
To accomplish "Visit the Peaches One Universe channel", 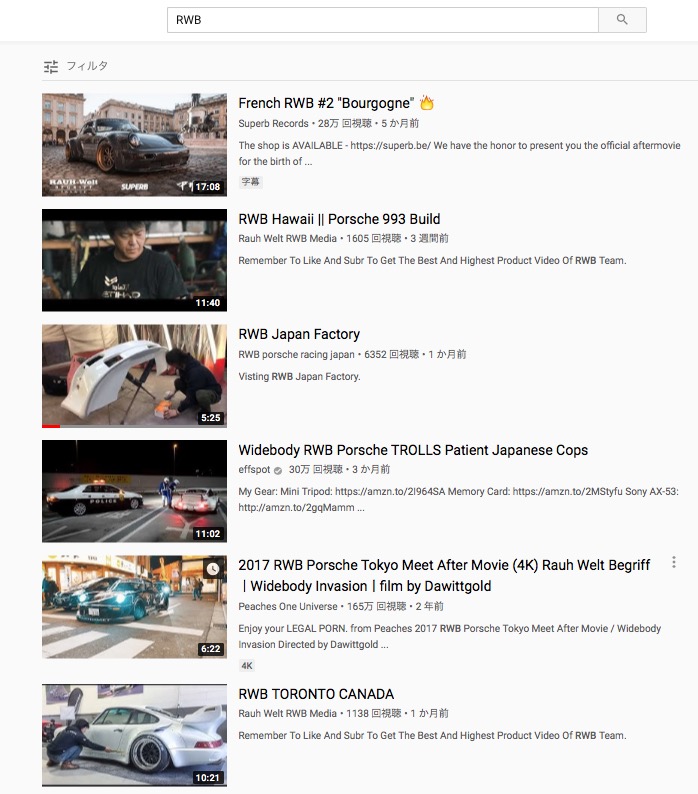I will 288,607.
